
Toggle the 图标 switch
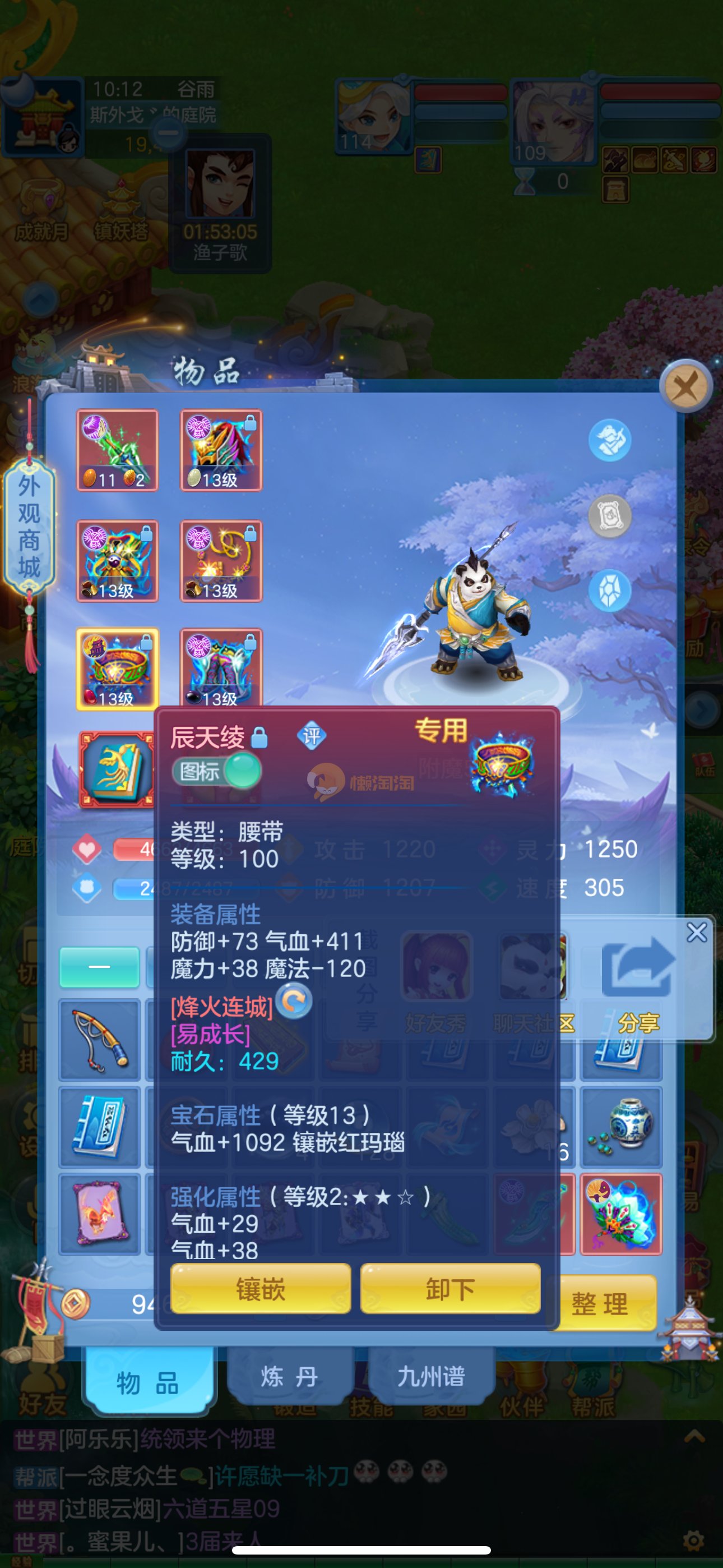click(x=217, y=771)
